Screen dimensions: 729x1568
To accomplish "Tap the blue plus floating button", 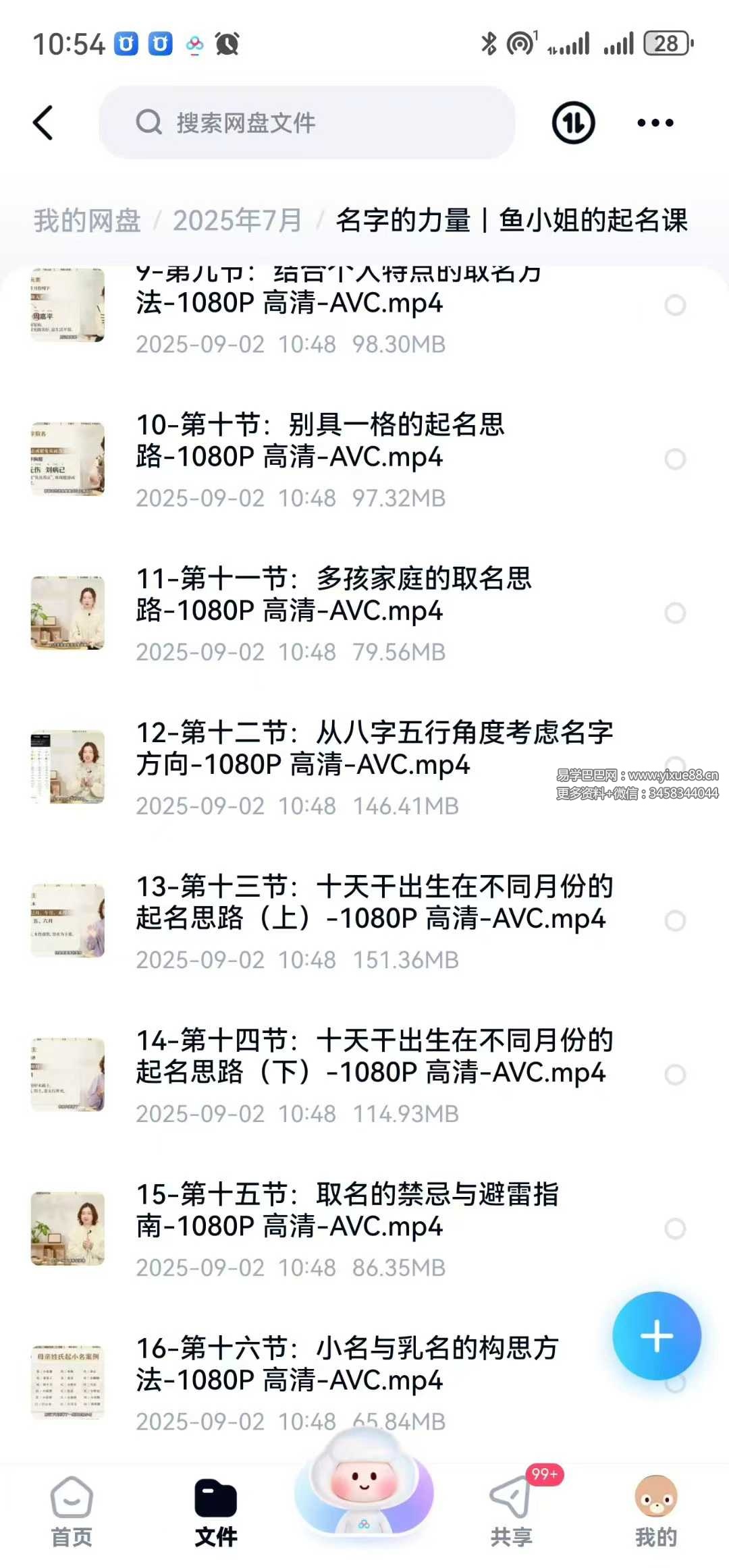I will pyautogui.click(x=656, y=1336).
